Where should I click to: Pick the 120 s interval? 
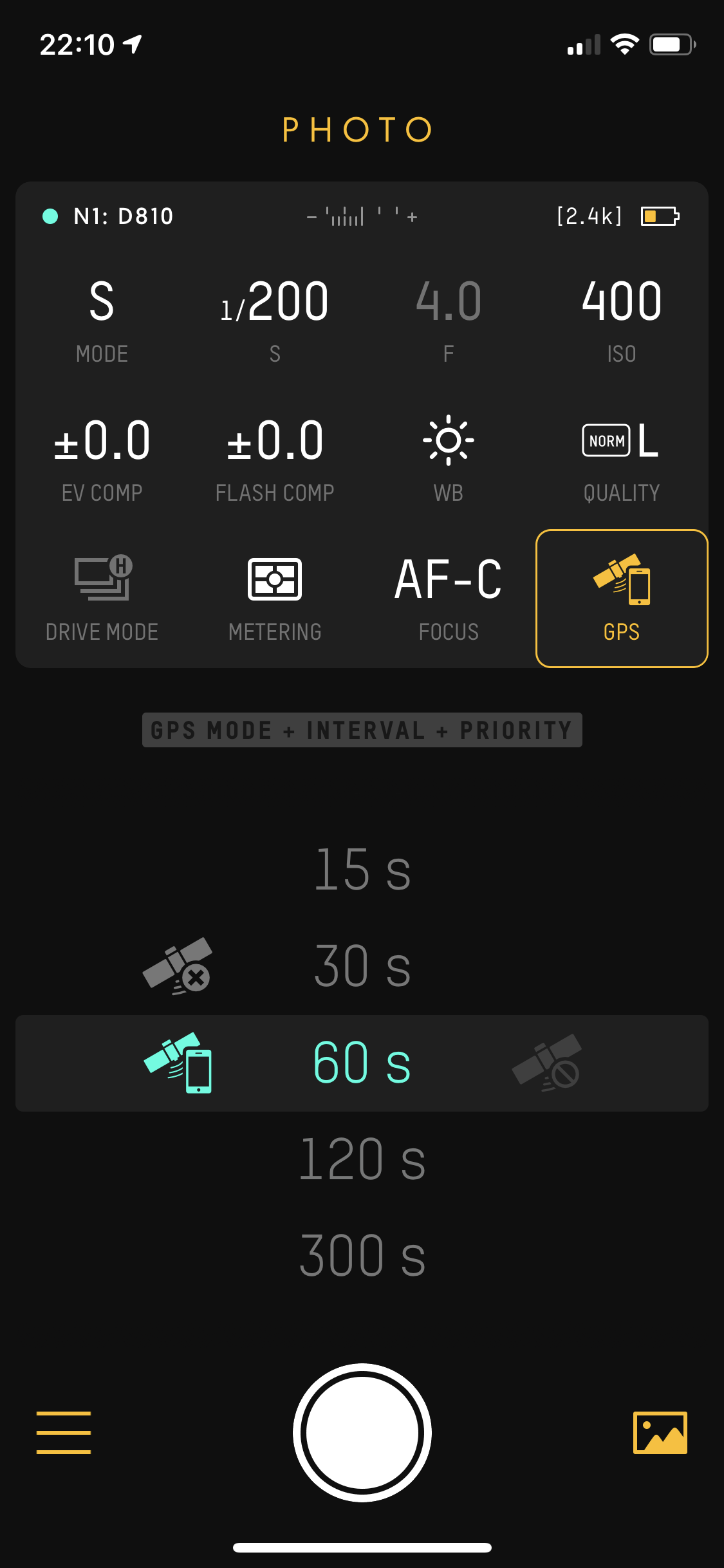[x=362, y=1159]
